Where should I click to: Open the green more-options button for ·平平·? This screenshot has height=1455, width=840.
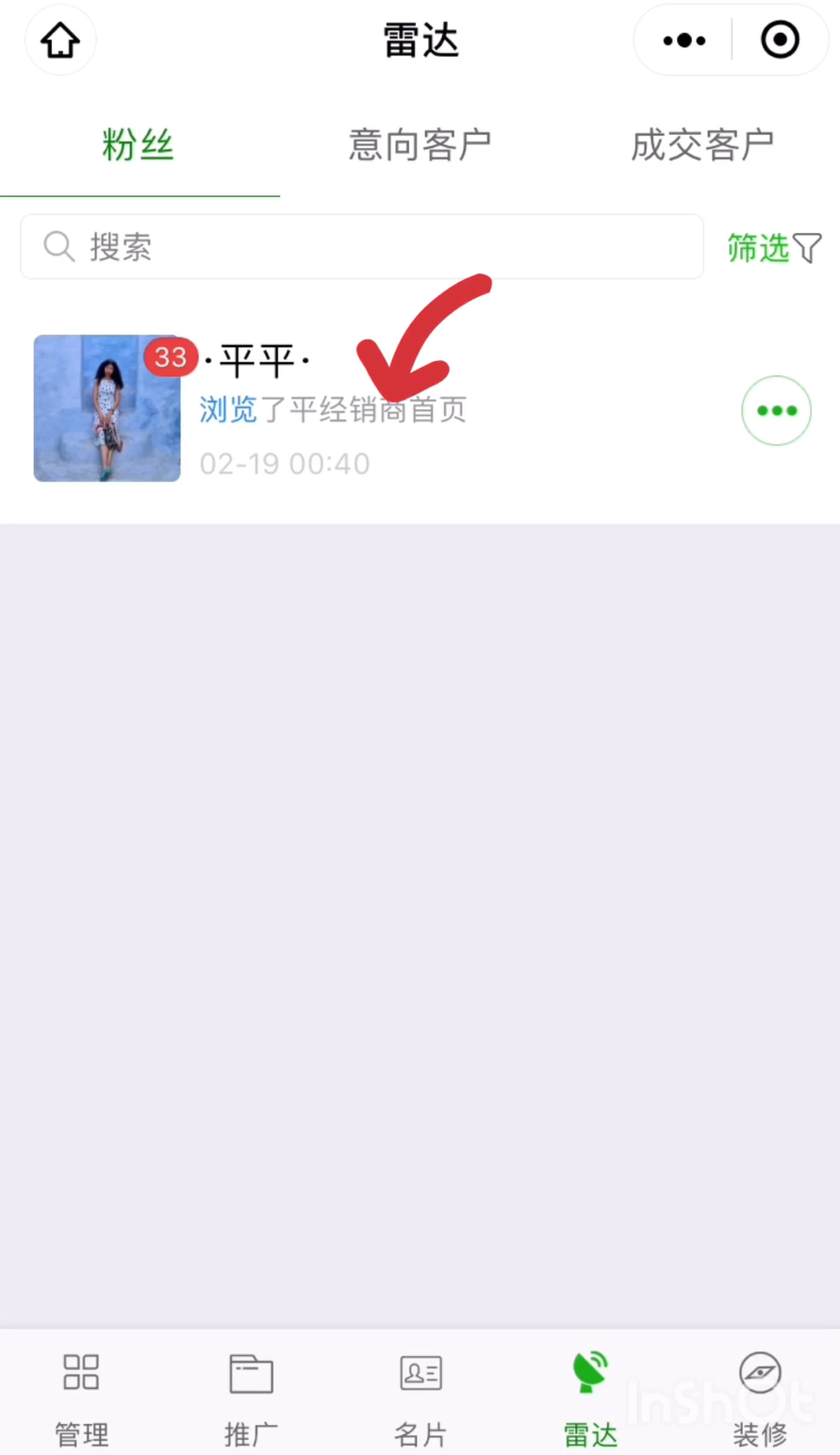click(777, 410)
